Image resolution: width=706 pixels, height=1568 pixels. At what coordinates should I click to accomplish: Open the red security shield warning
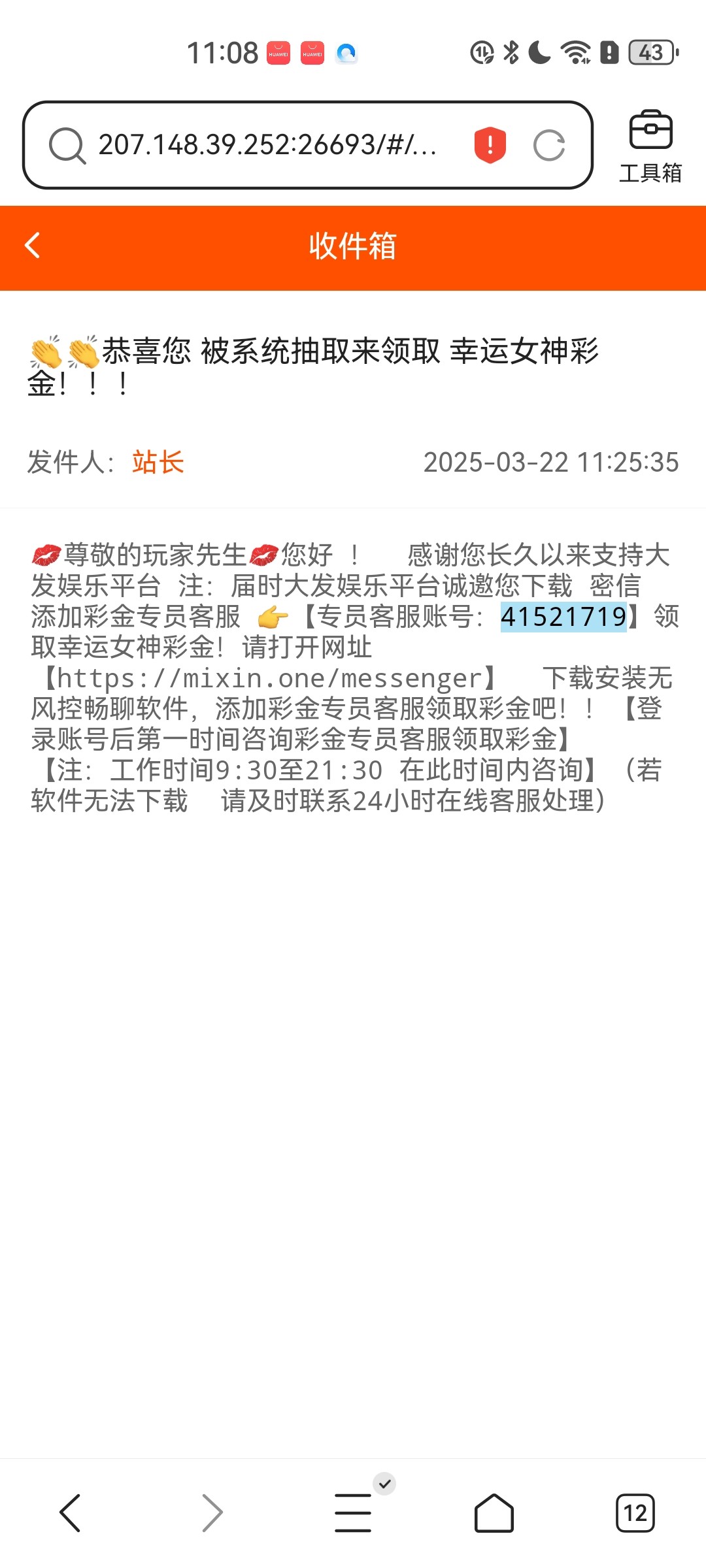click(490, 144)
